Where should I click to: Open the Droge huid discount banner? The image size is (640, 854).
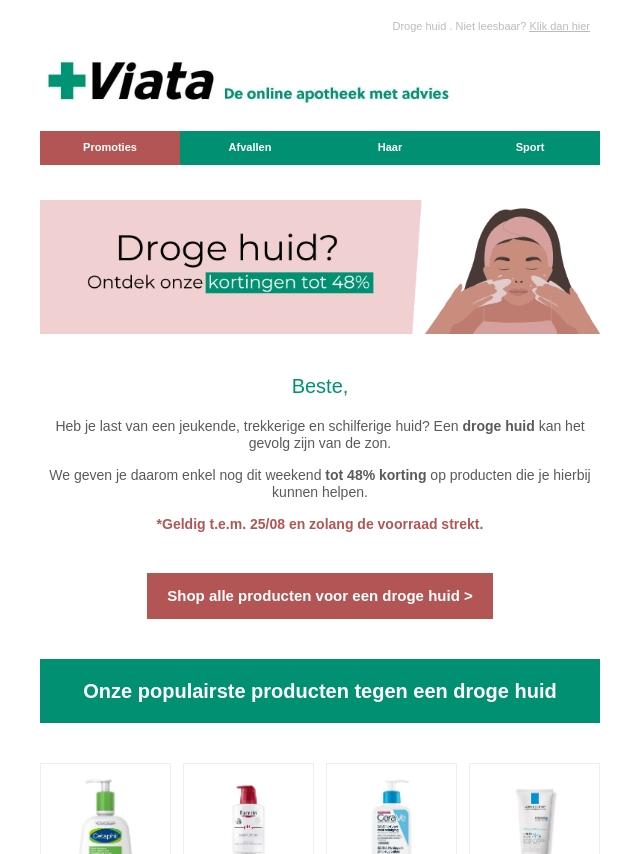pos(320,267)
